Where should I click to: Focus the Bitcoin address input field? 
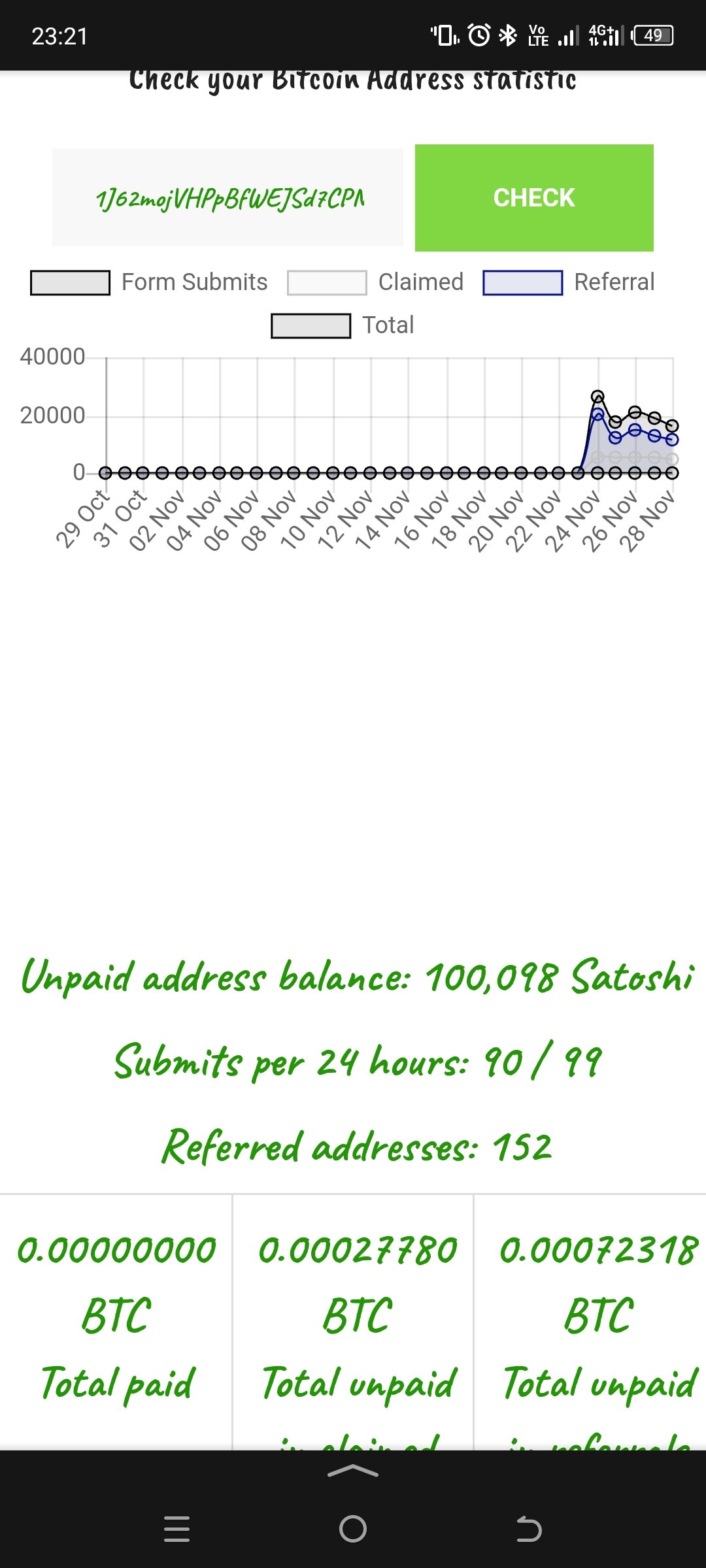click(x=227, y=197)
